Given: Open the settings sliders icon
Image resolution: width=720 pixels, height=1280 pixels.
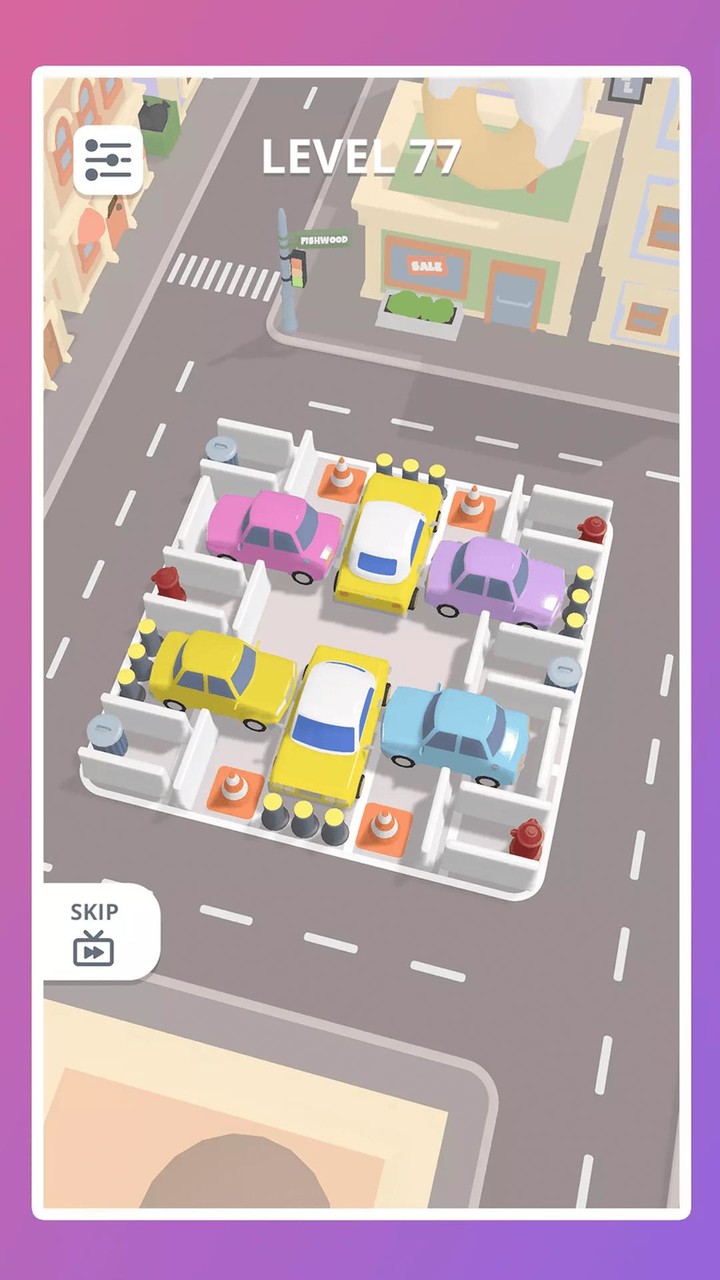Looking at the screenshot, I should (108, 158).
